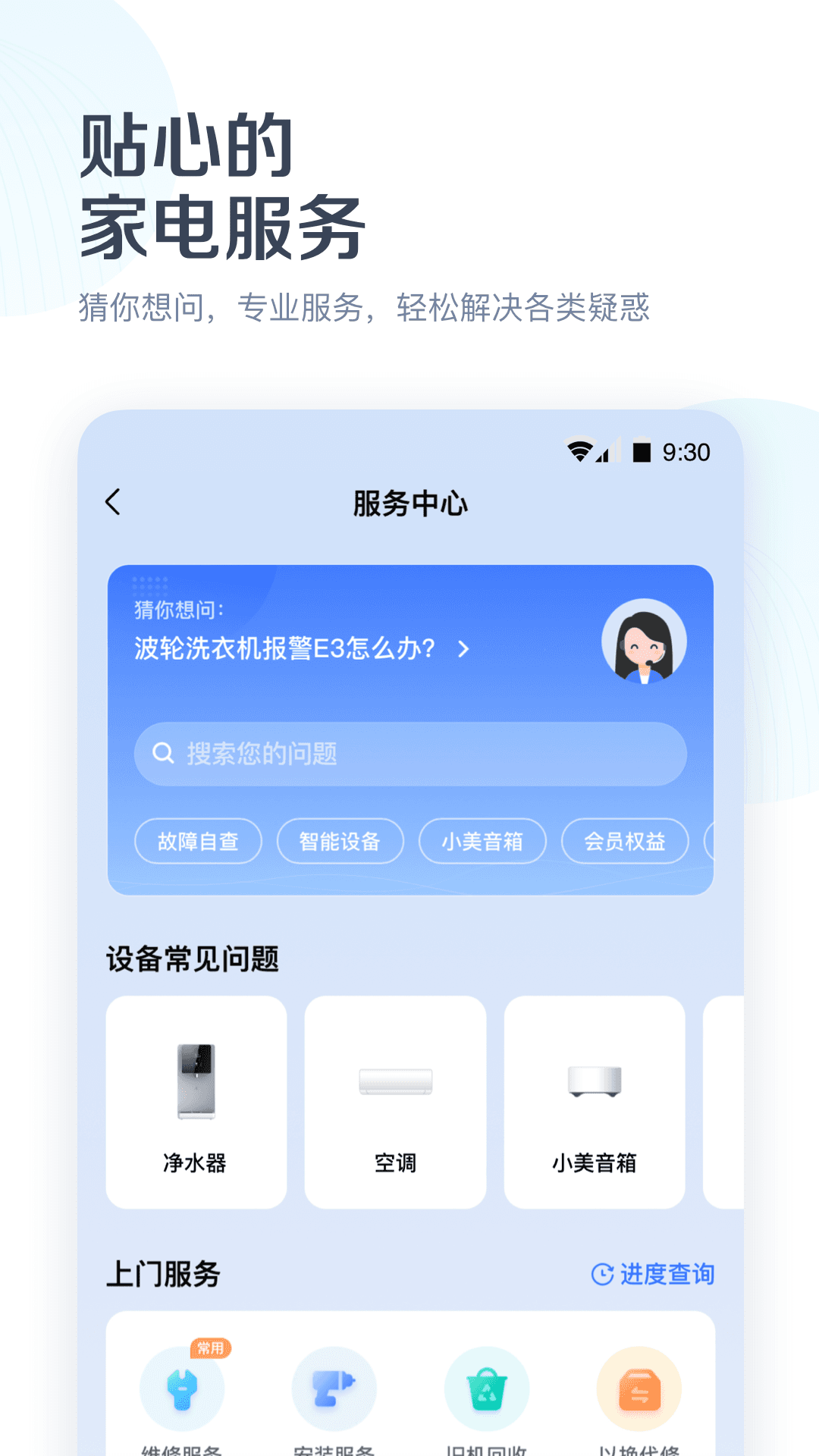Click the customer service avatar image
Image resolution: width=819 pixels, height=1456 pixels.
click(x=644, y=641)
